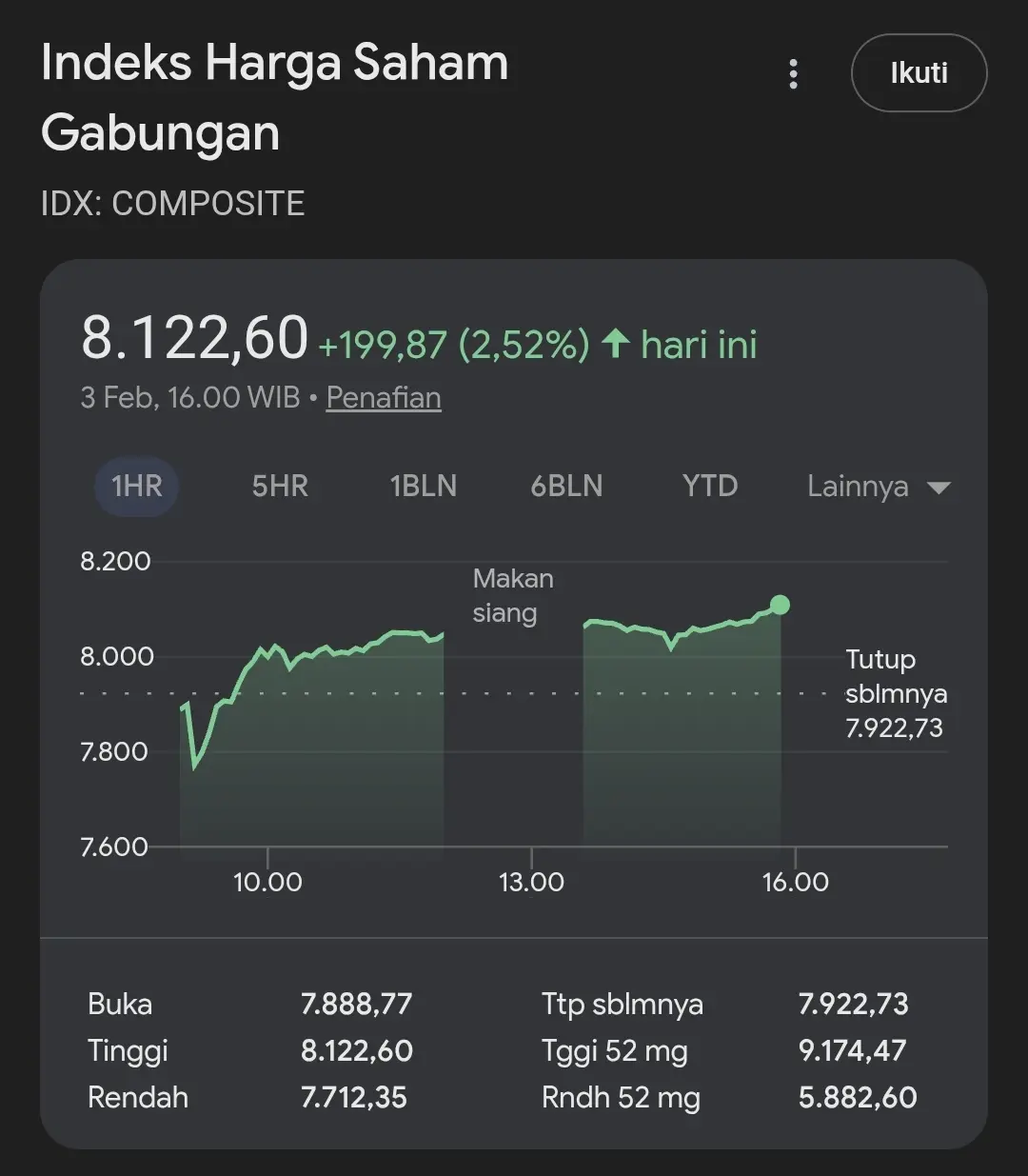
Task: Click the daily gain +199,87 (2,52%)
Action: 451,345
